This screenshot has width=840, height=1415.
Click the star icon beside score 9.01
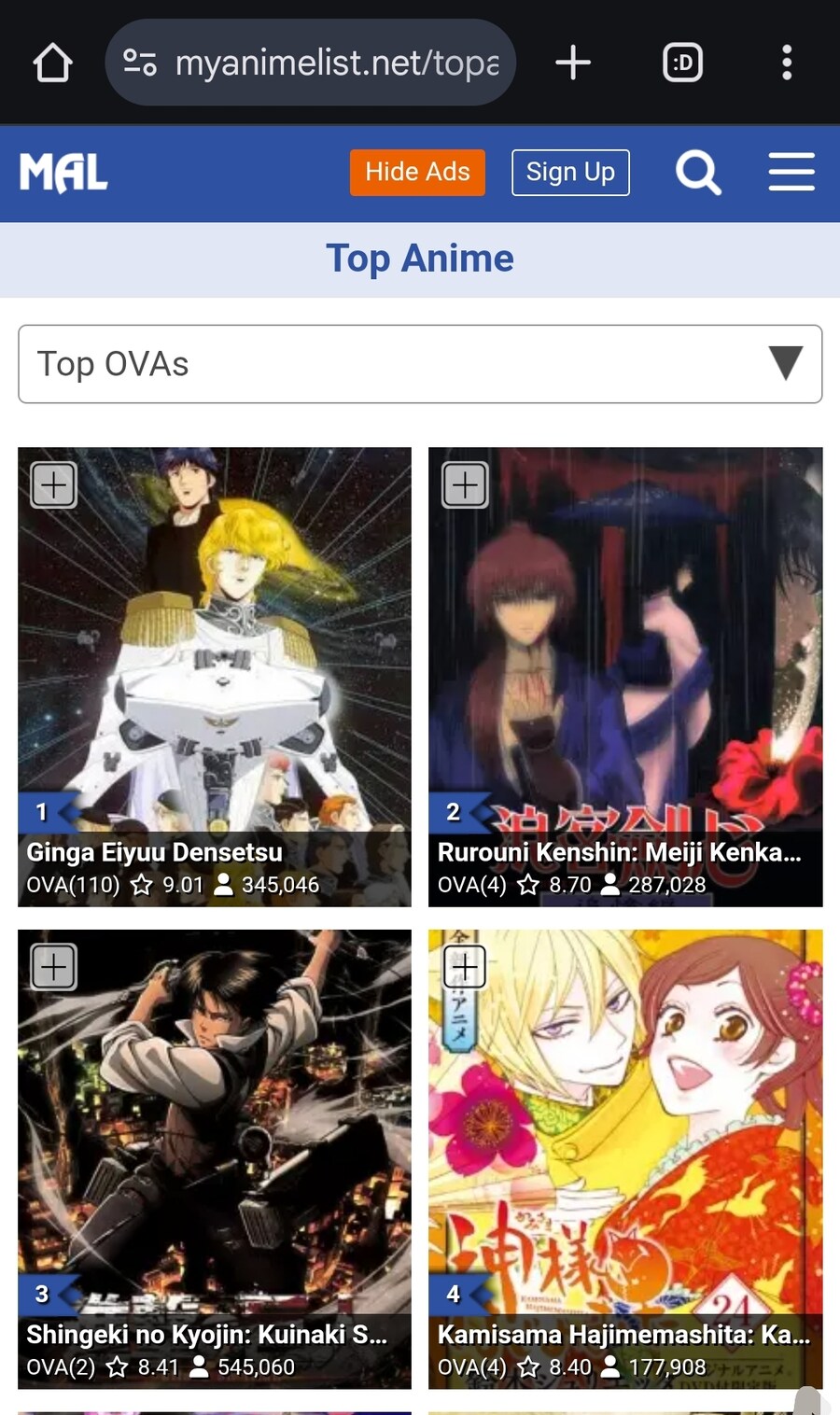point(142,885)
